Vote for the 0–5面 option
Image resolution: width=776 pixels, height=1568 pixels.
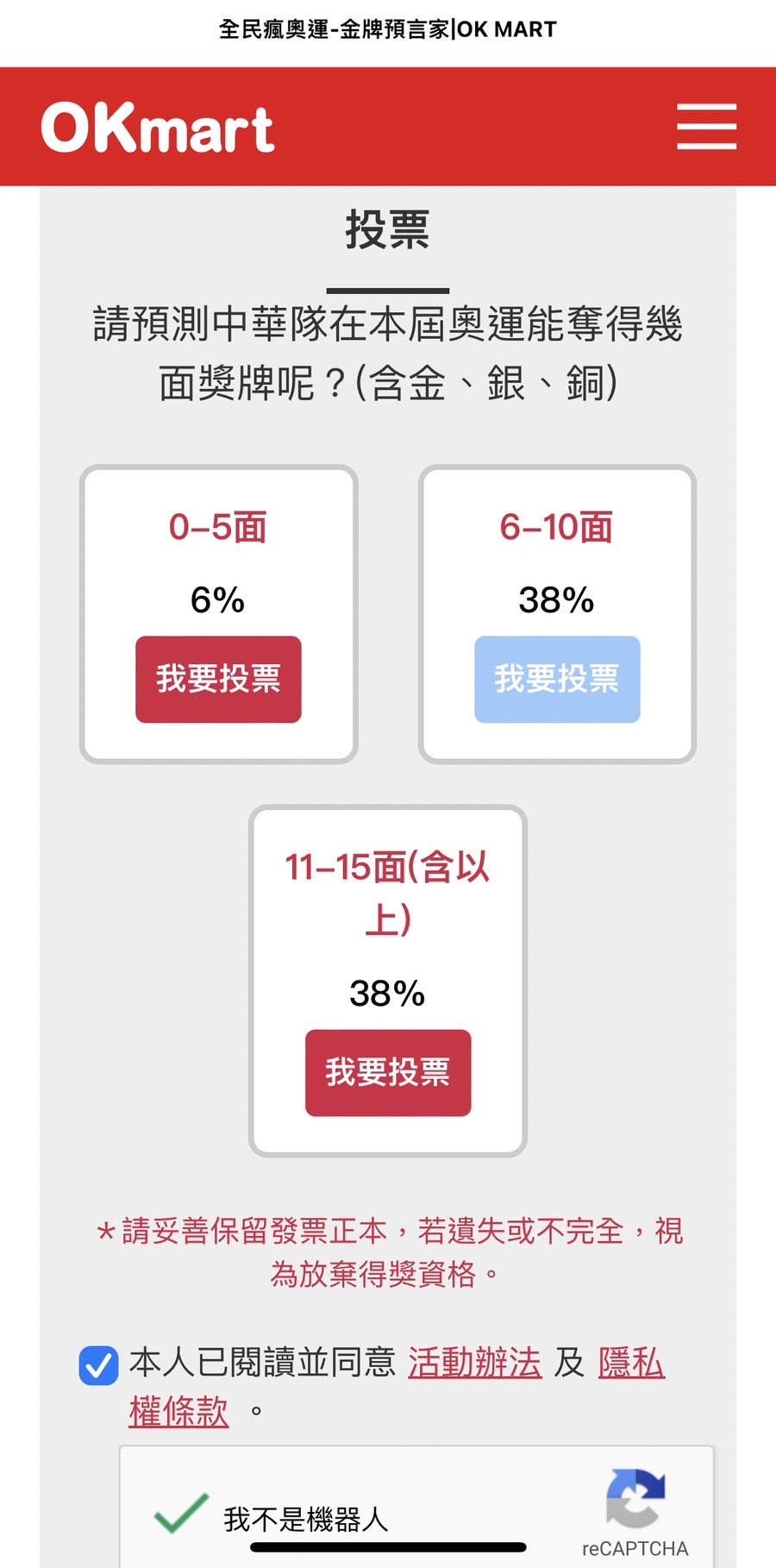(x=218, y=680)
